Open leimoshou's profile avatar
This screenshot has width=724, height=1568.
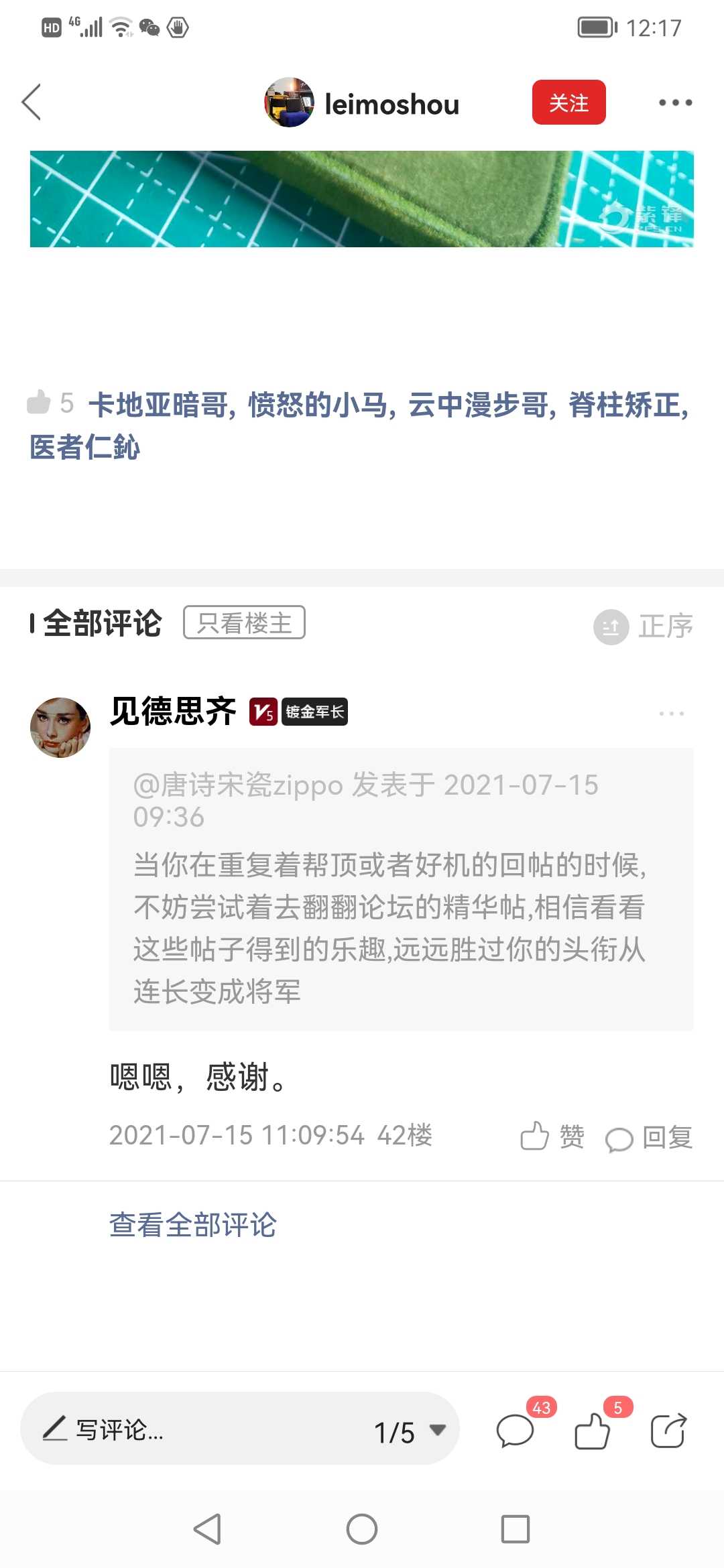tap(289, 103)
